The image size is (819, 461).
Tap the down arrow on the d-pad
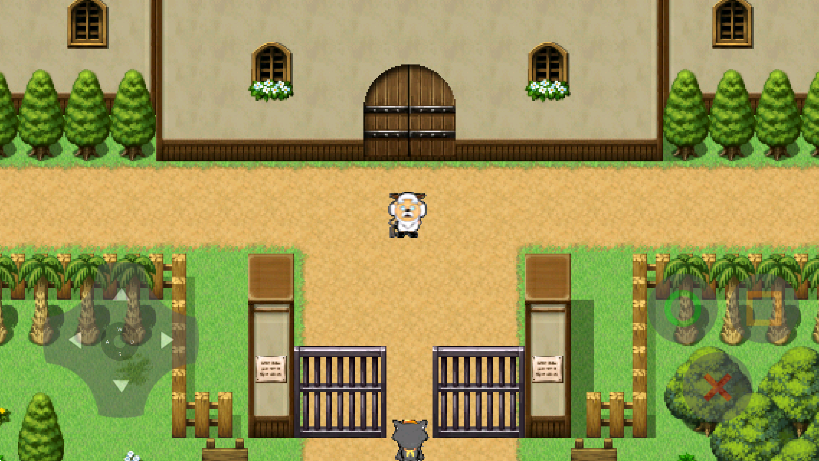click(x=120, y=385)
